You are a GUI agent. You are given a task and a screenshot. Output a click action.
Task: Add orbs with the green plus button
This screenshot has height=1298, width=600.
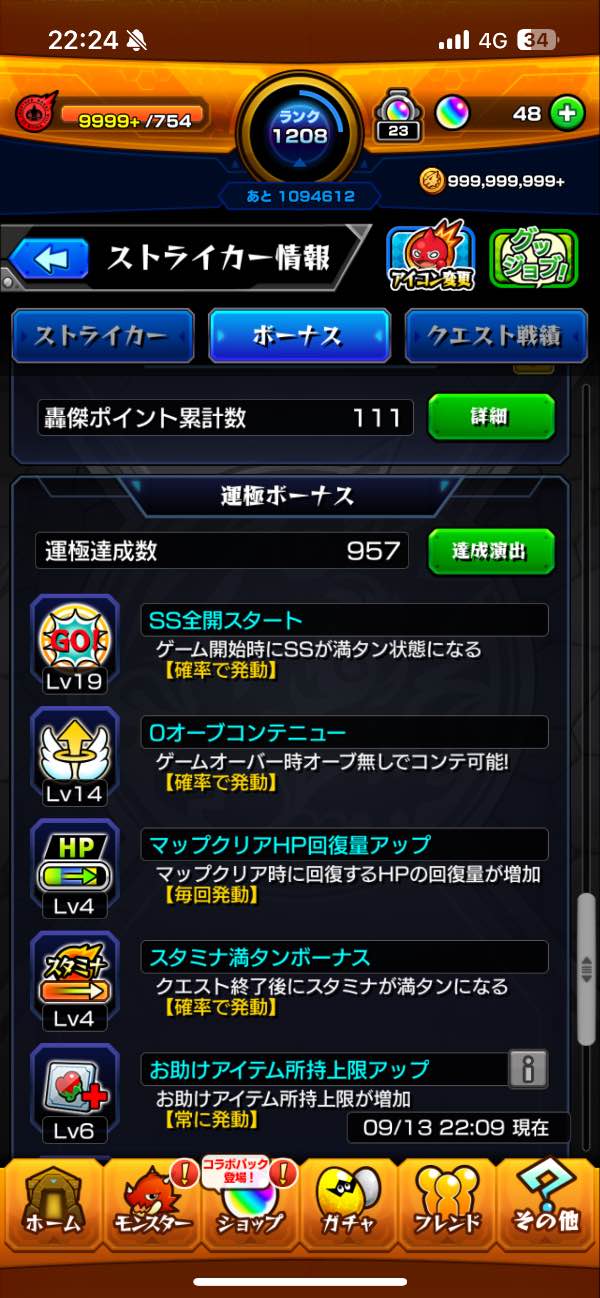(x=567, y=114)
